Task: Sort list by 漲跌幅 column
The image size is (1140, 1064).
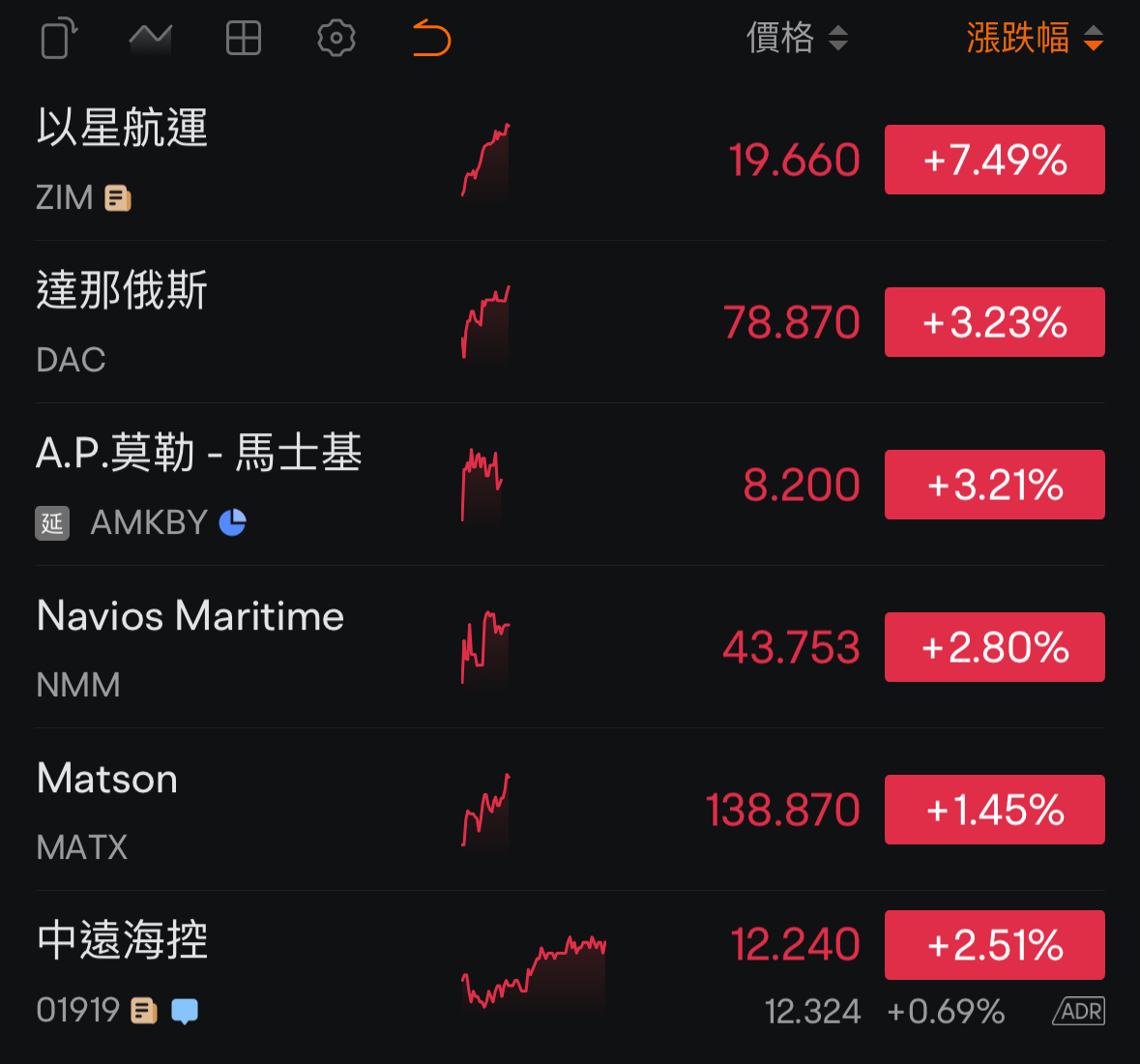Action: click(x=1034, y=39)
